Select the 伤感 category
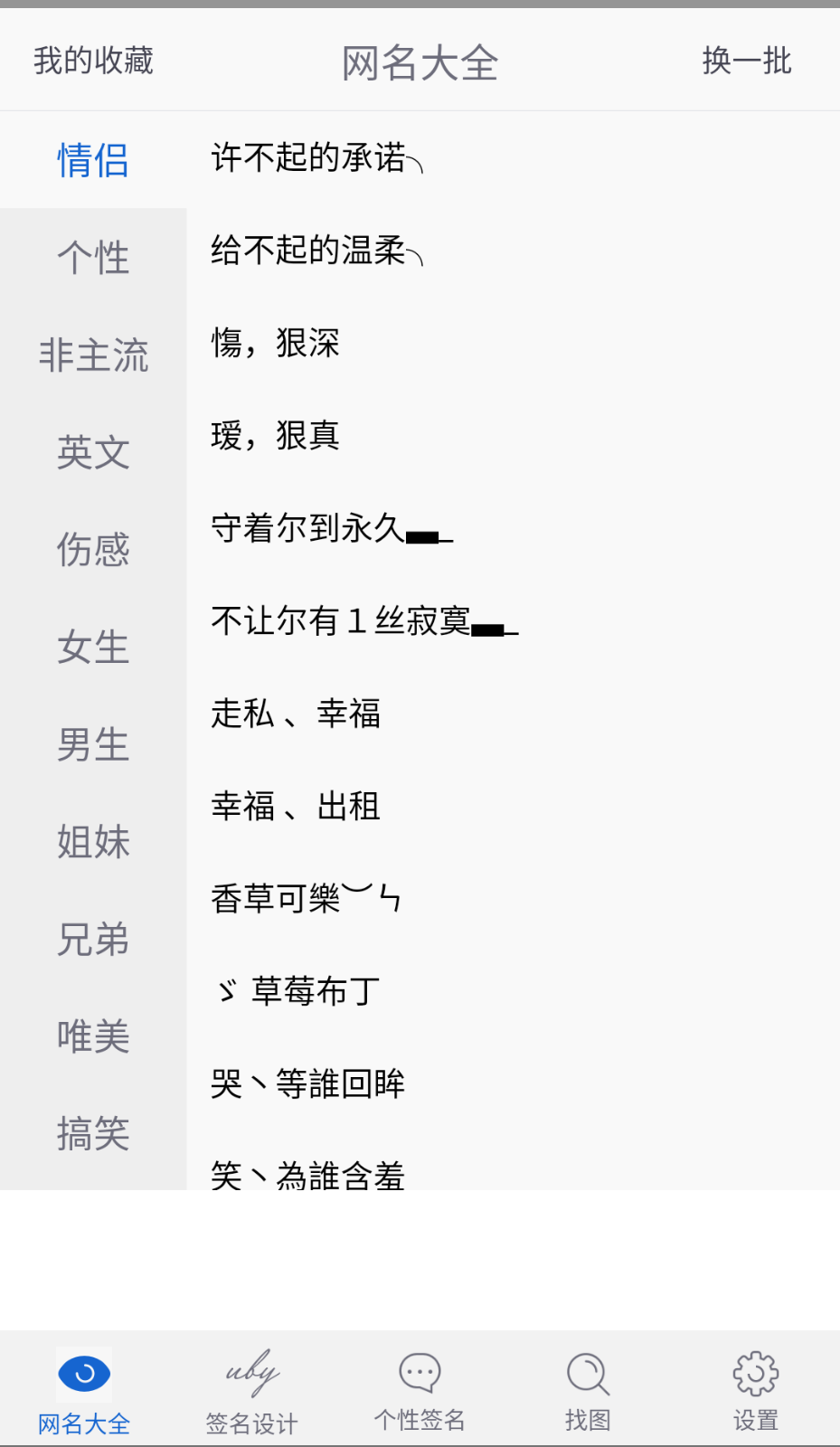Viewport: 840px width, 1447px height. click(x=93, y=550)
